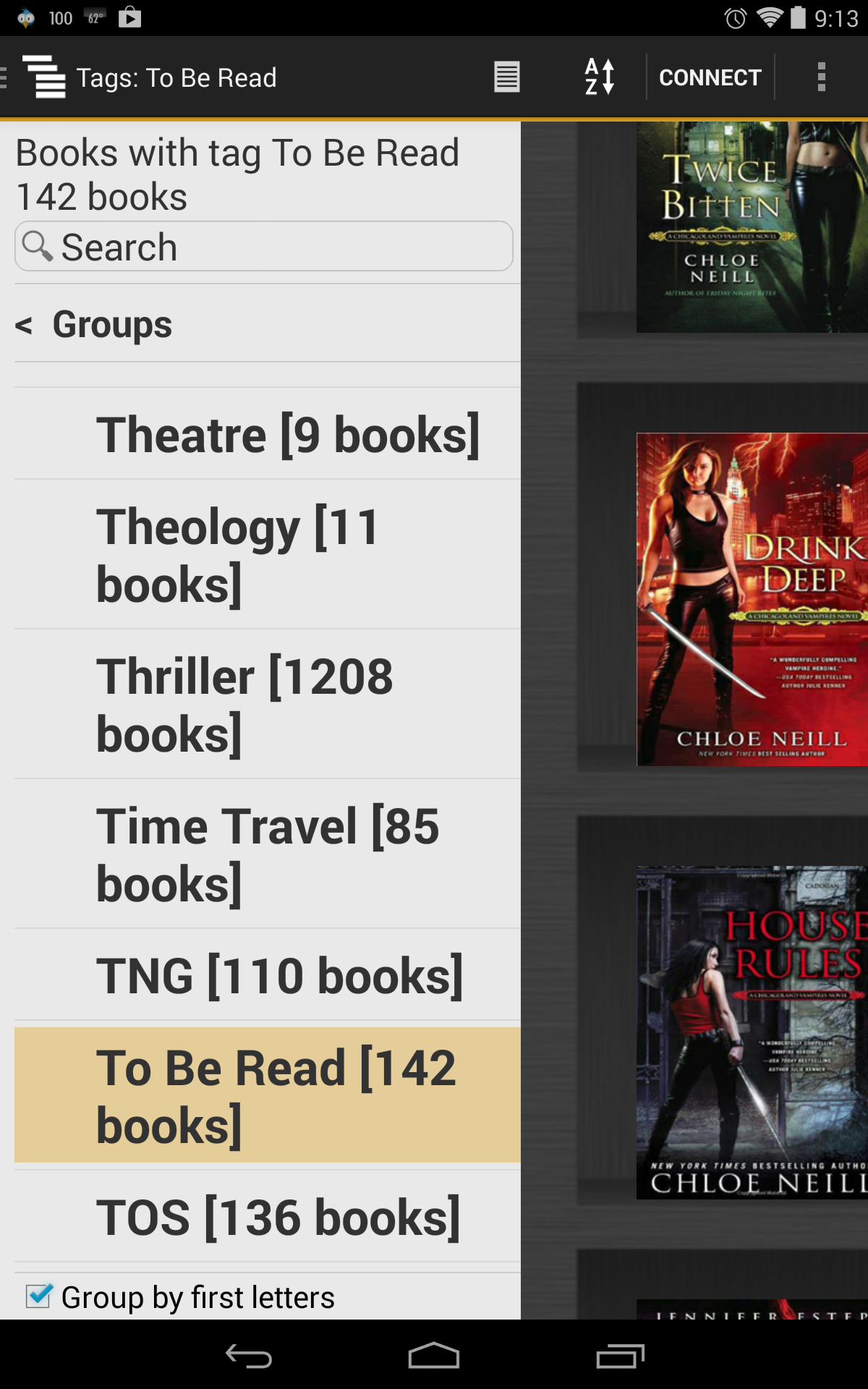Viewport: 868px width, 1389px height.
Task: Show the Thriller books
Action: pyautogui.click(x=246, y=705)
